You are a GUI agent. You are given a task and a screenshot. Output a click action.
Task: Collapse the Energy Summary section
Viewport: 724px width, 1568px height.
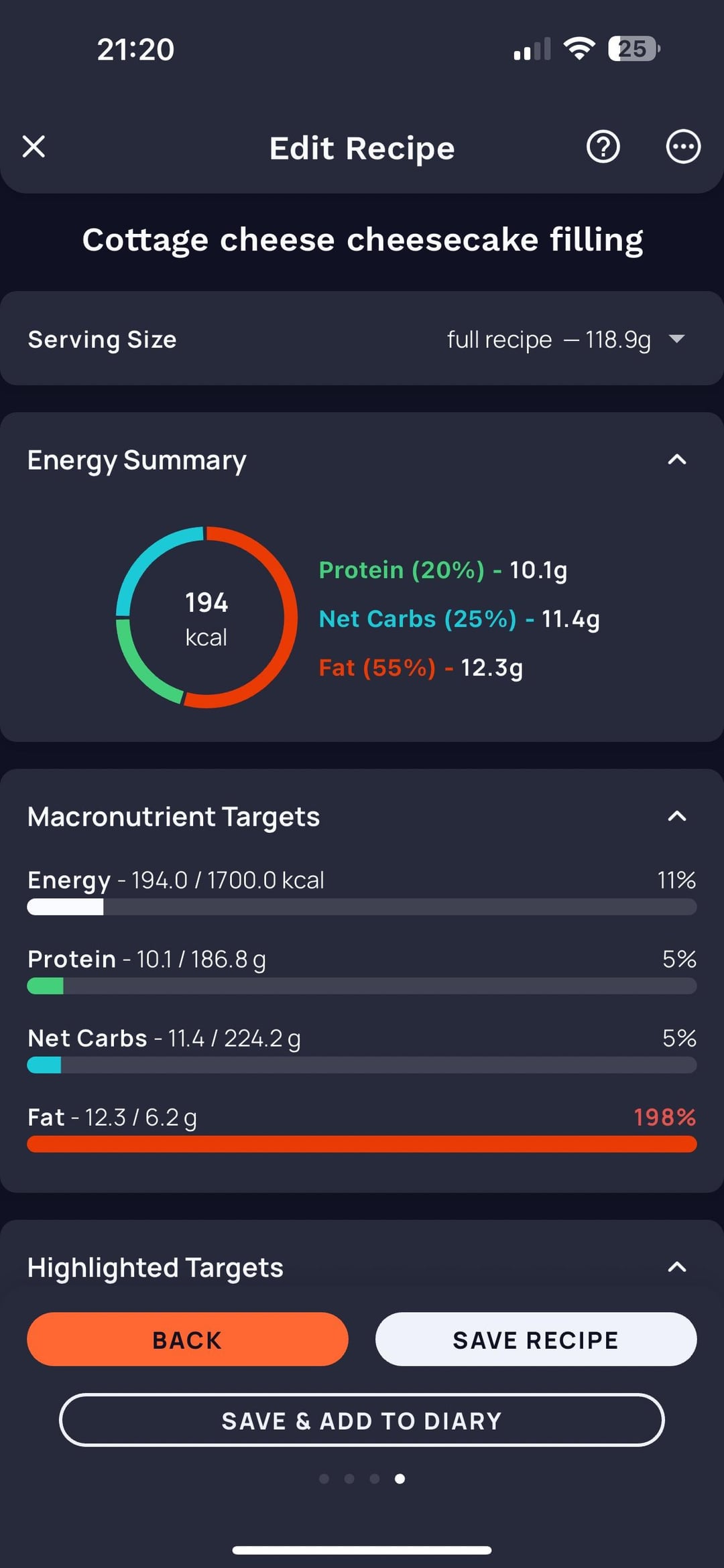tap(677, 460)
